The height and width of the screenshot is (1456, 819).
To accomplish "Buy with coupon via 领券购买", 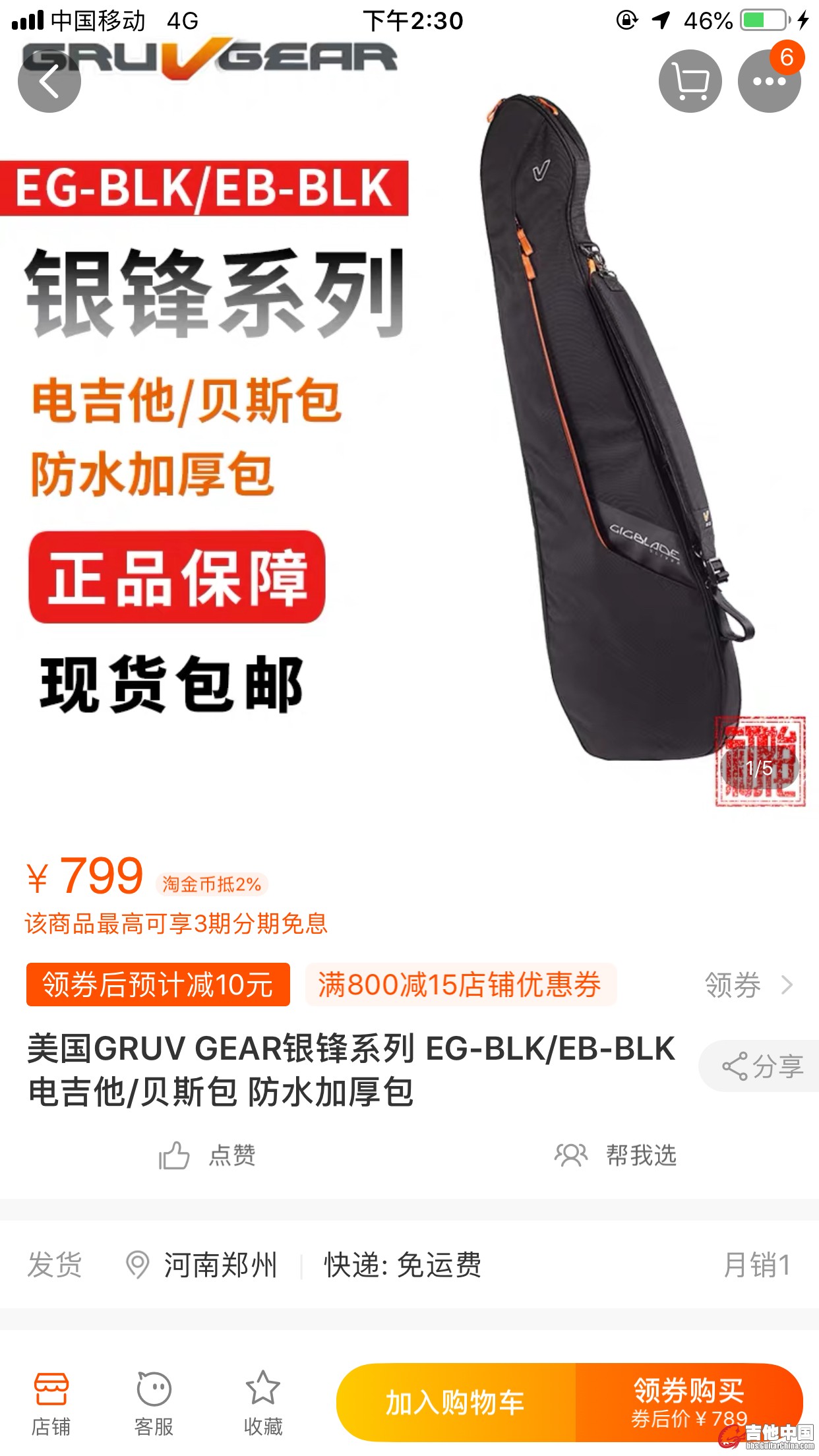I will pyautogui.click(x=689, y=1402).
